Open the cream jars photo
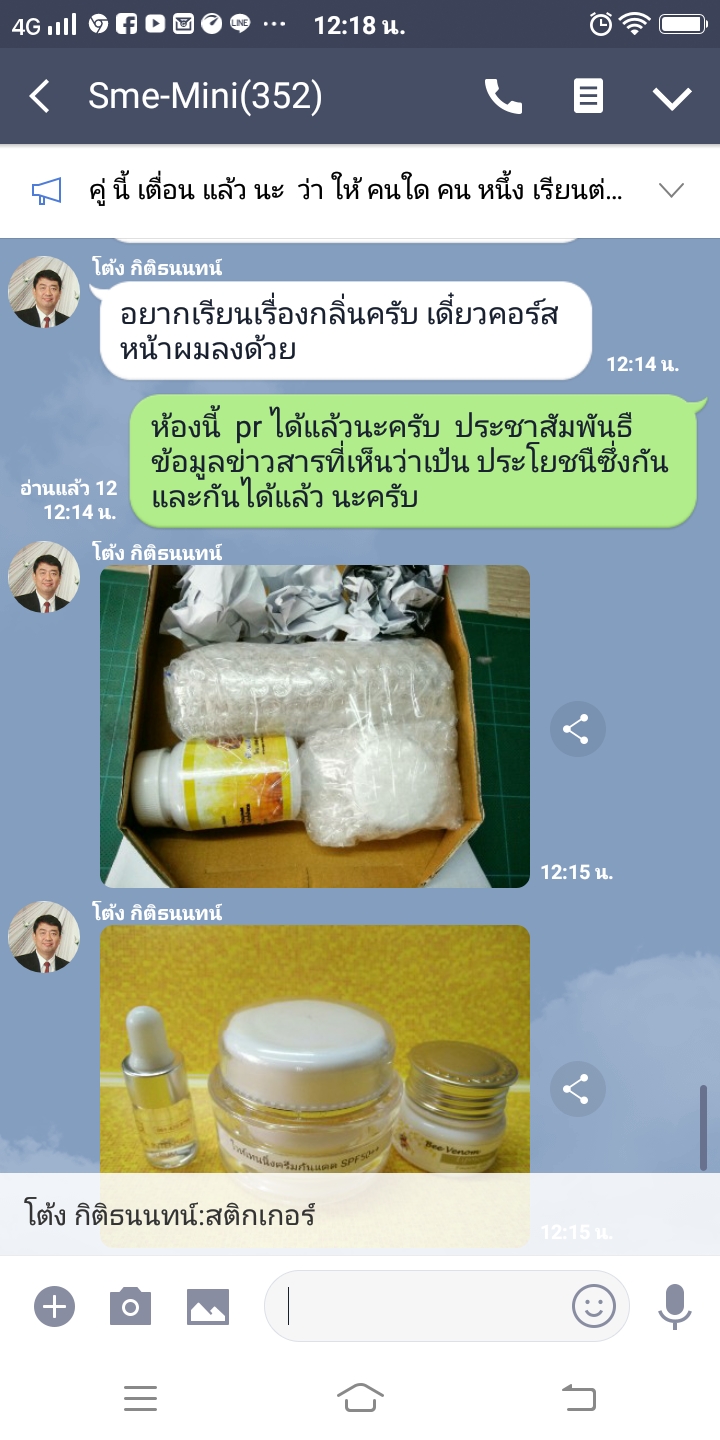Image resolution: width=720 pixels, height=1440 pixels. tap(315, 1050)
